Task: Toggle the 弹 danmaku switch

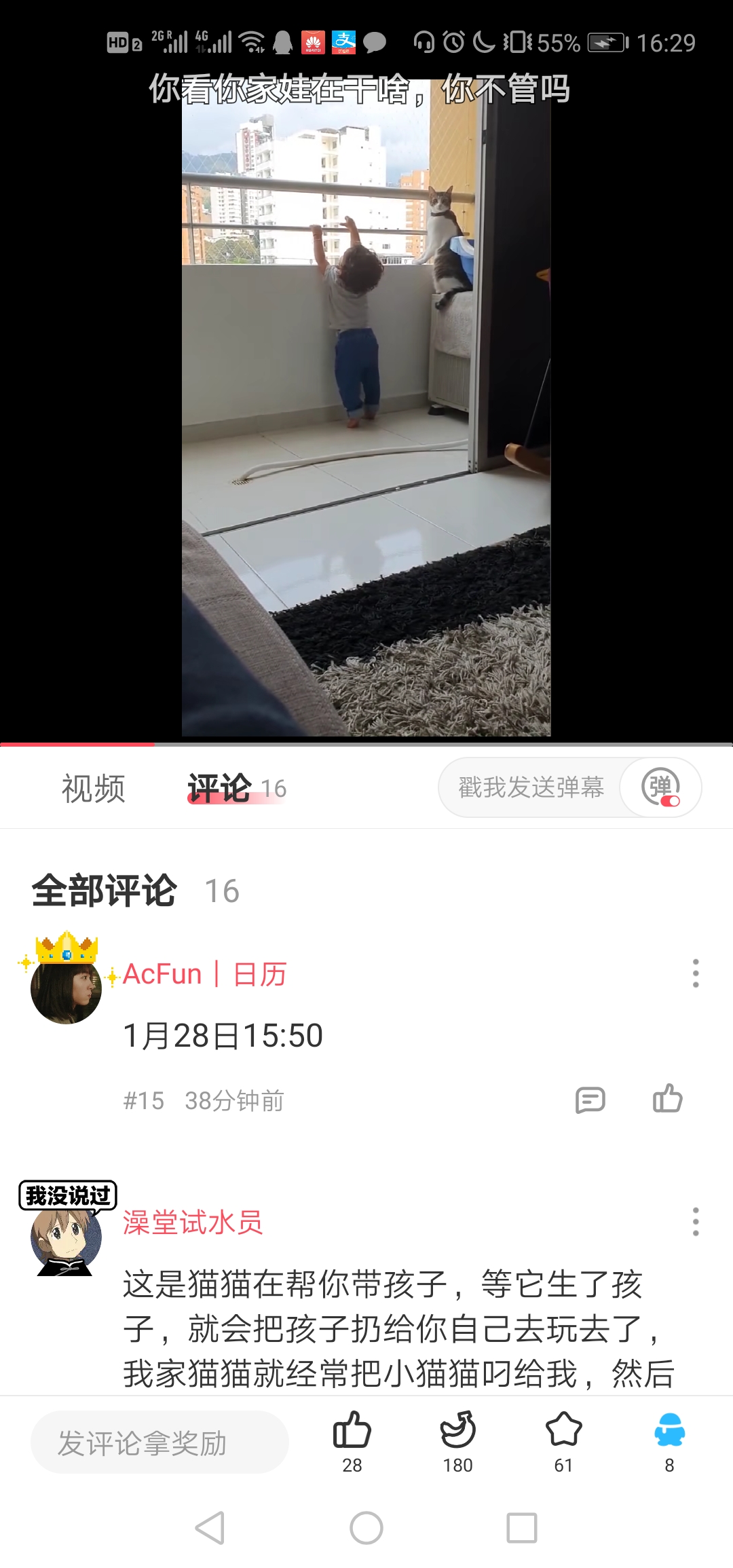Action: click(660, 787)
